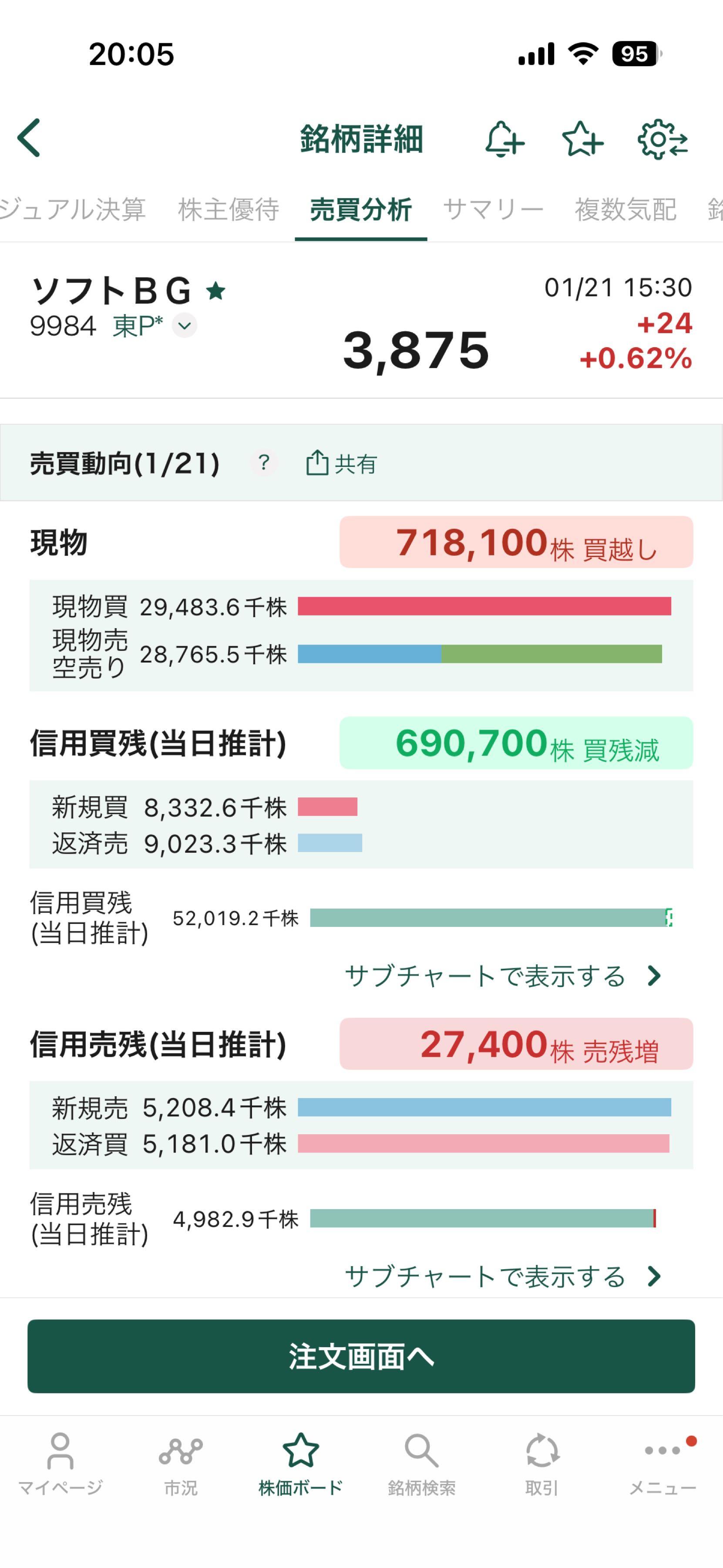Switch to the 株主優待 tab
This screenshot has height=1568, width=723.
click(229, 208)
